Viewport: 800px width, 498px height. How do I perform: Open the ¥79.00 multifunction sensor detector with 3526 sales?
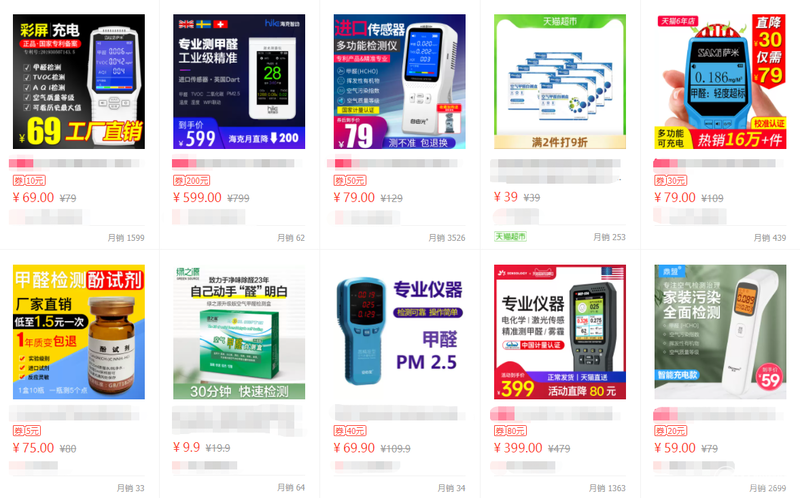(400, 82)
